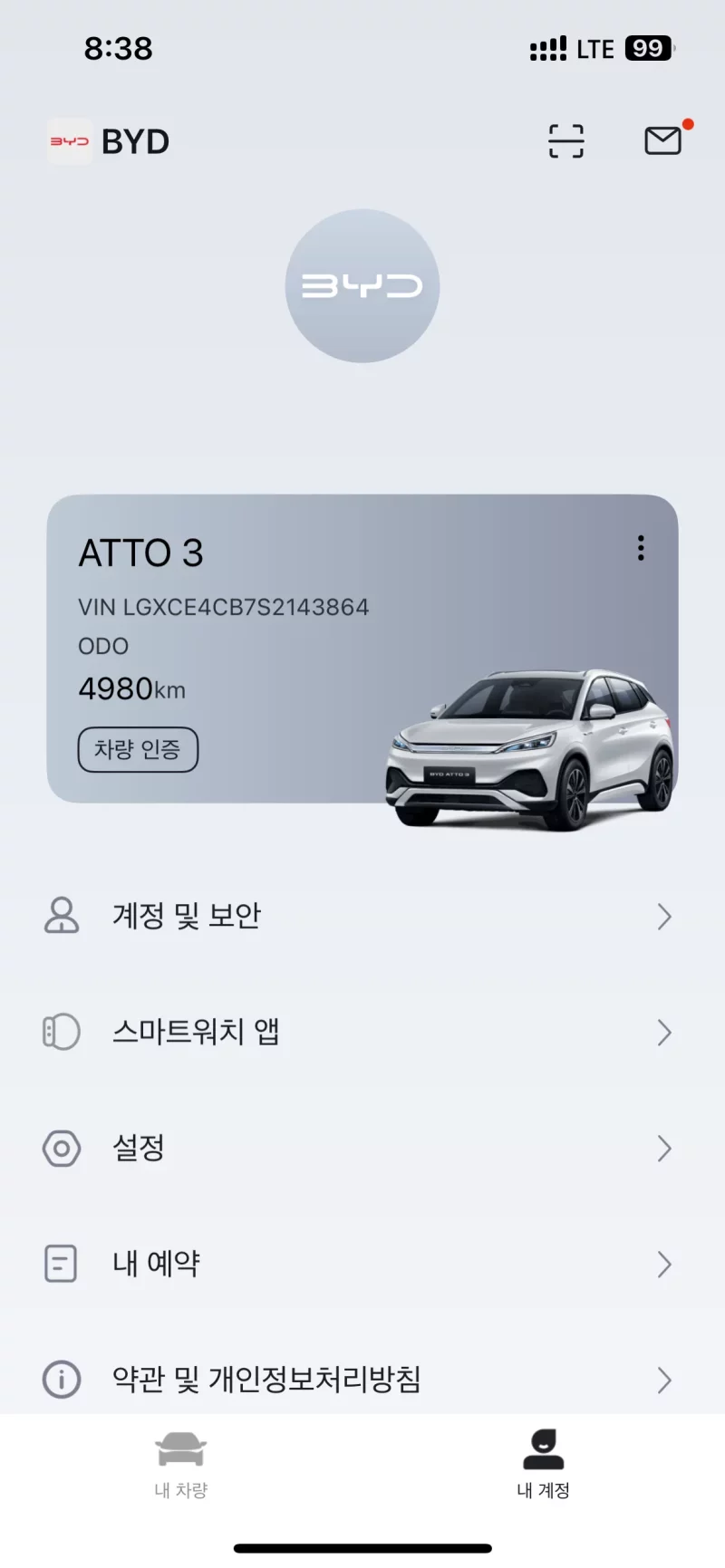Image resolution: width=725 pixels, height=1568 pixels.
Task: Open 내 예약 via its chevron arrow
Action: coord(664,1265)
